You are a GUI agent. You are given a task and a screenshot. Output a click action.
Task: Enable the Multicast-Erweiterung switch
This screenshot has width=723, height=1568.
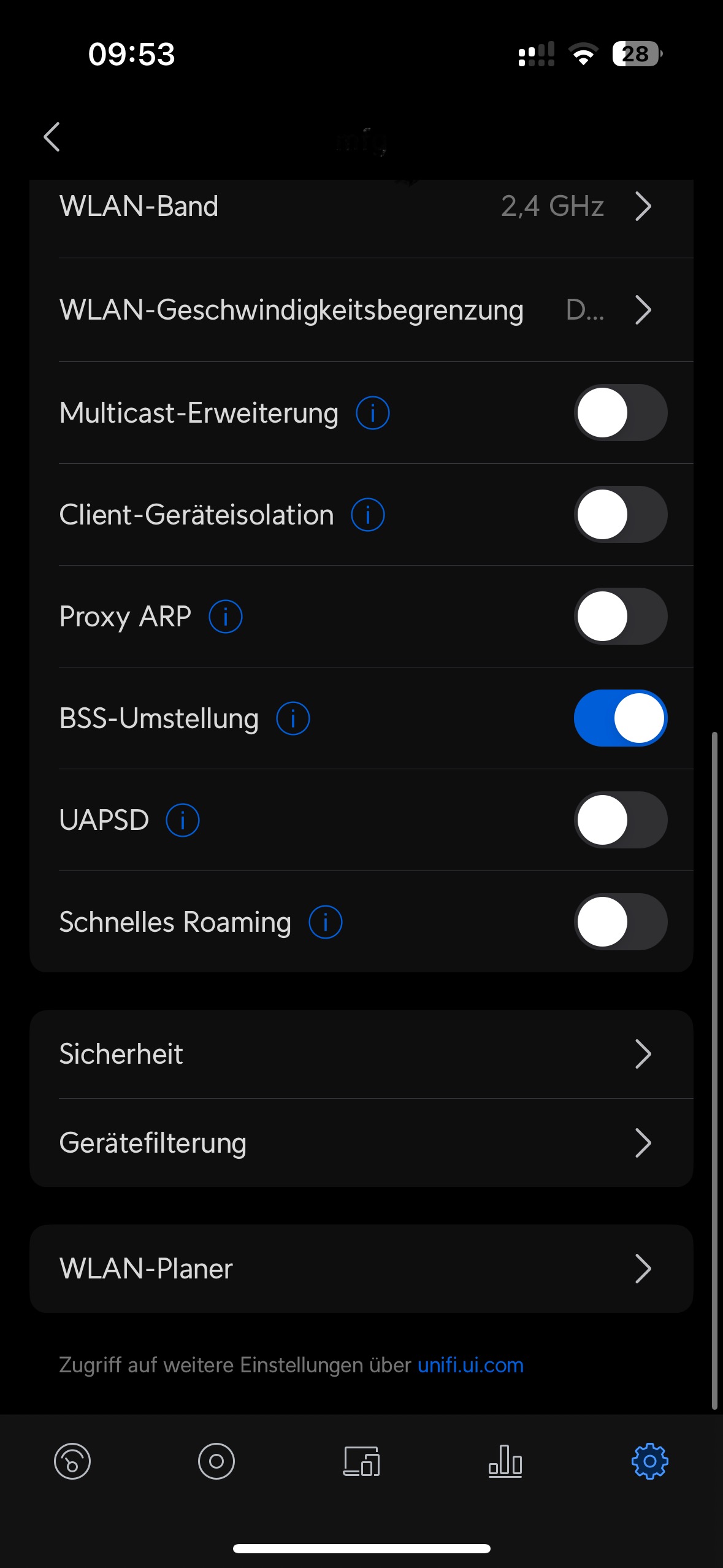coord(620,412)
